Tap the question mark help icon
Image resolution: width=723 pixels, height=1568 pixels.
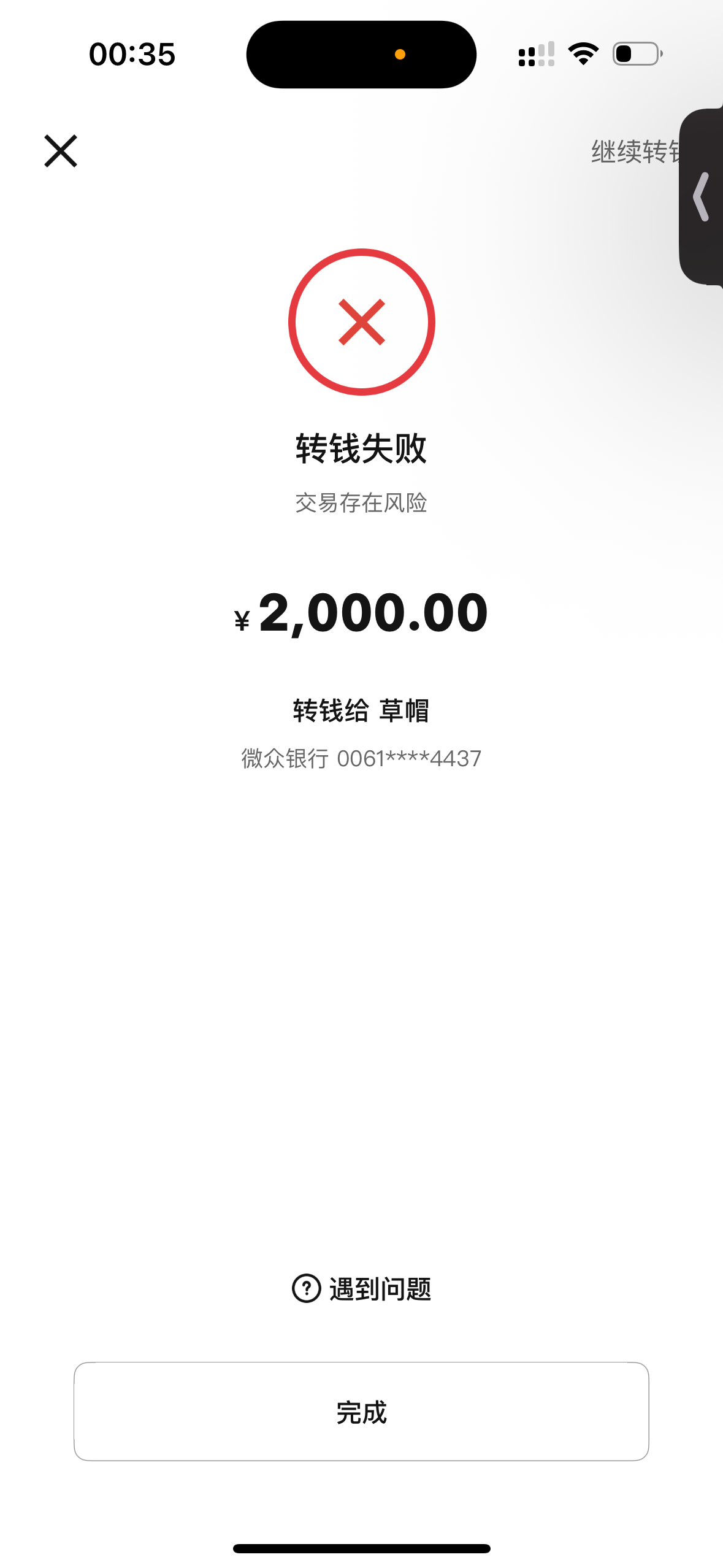coord(307,1289)
